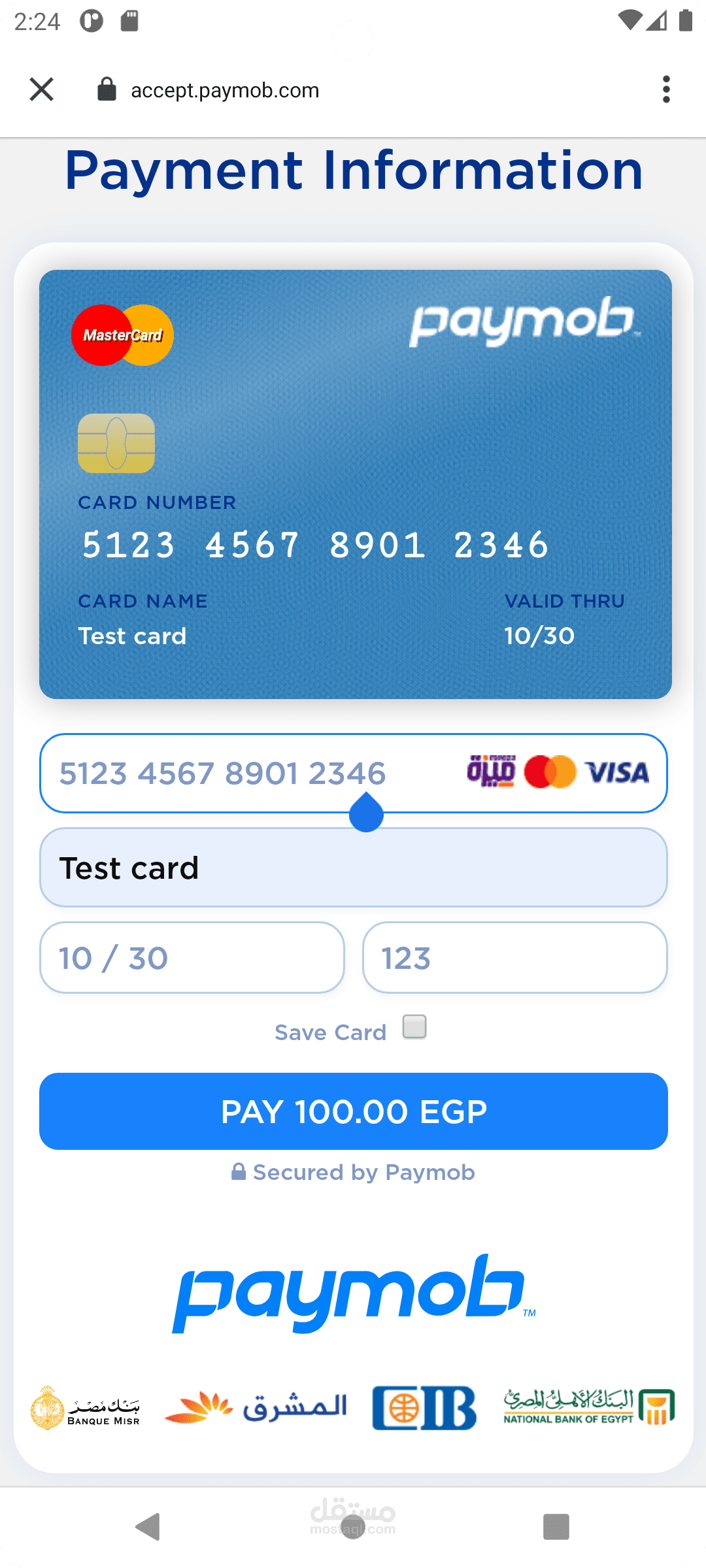Open recent apps from the navigation bar
The image size is (706, 1568).
point(556,1527)
